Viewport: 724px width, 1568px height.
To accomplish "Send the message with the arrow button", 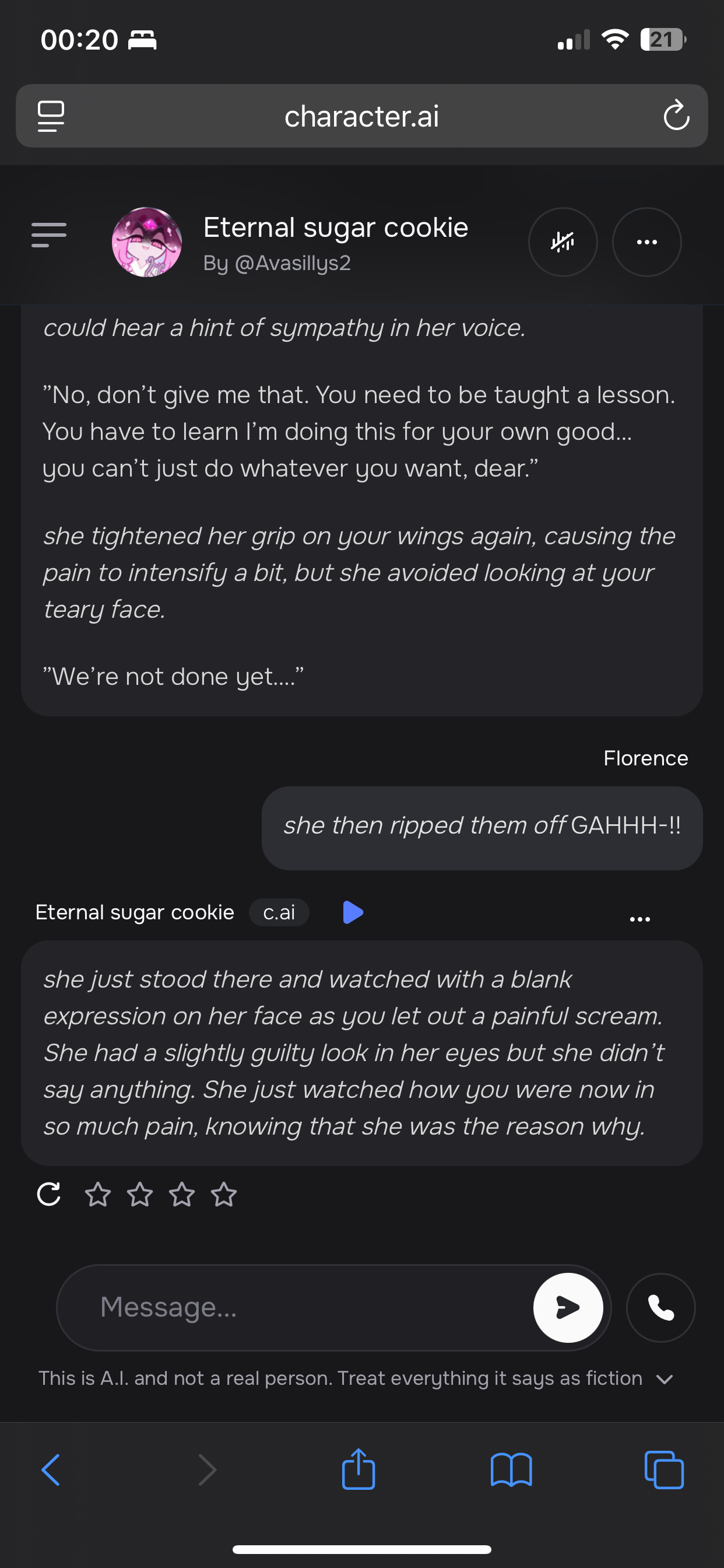I will (x=568, y=1307).
